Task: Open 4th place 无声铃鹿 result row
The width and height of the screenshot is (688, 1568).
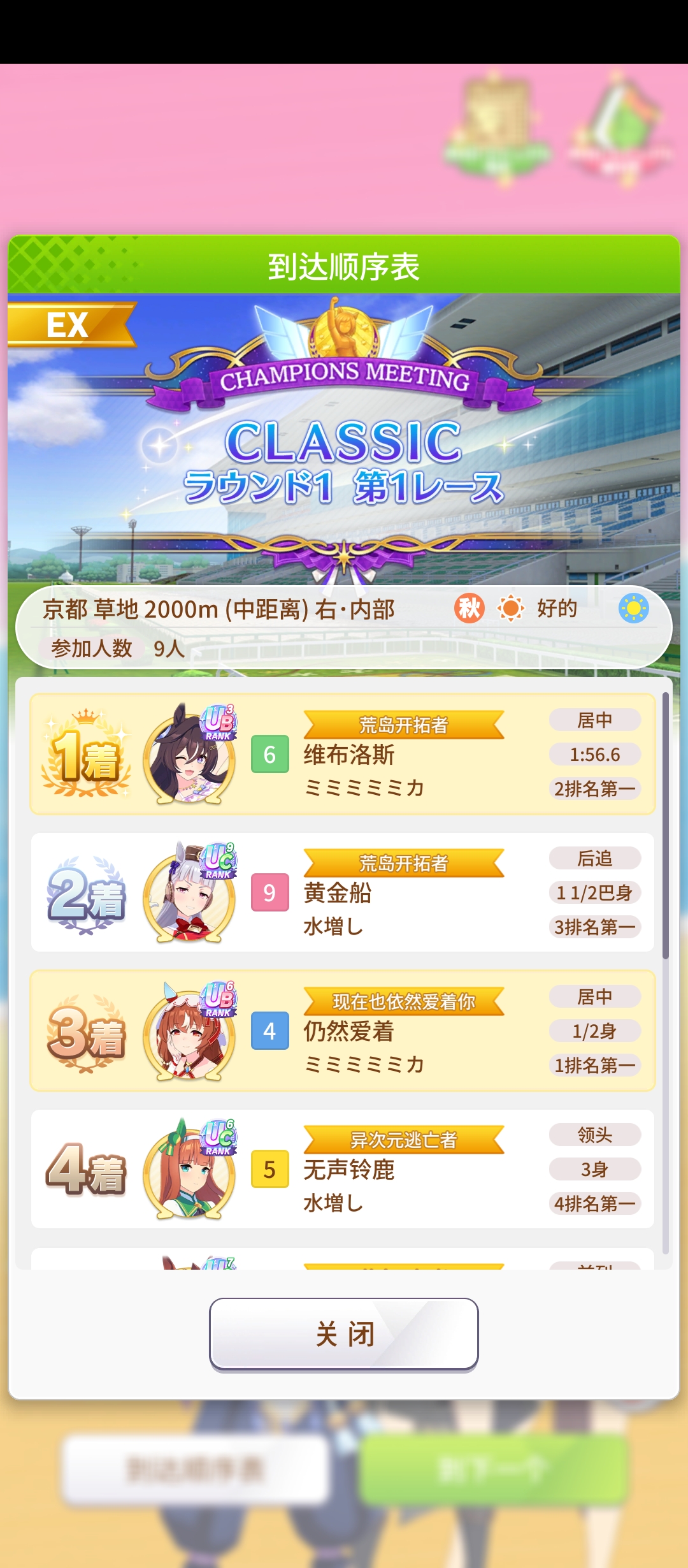Action: [343, 1169]
